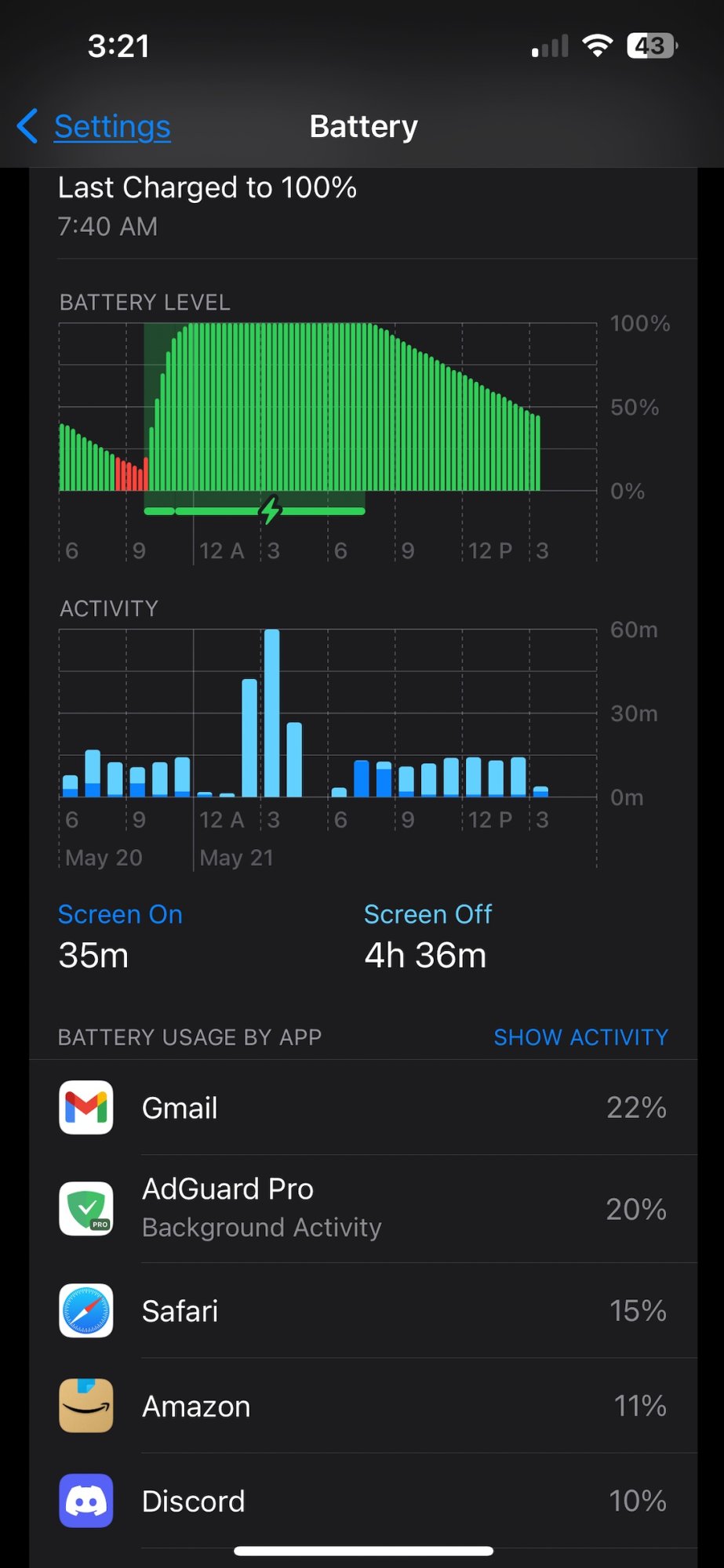Open Discord battery usage row

click(x=362, y=1501)
